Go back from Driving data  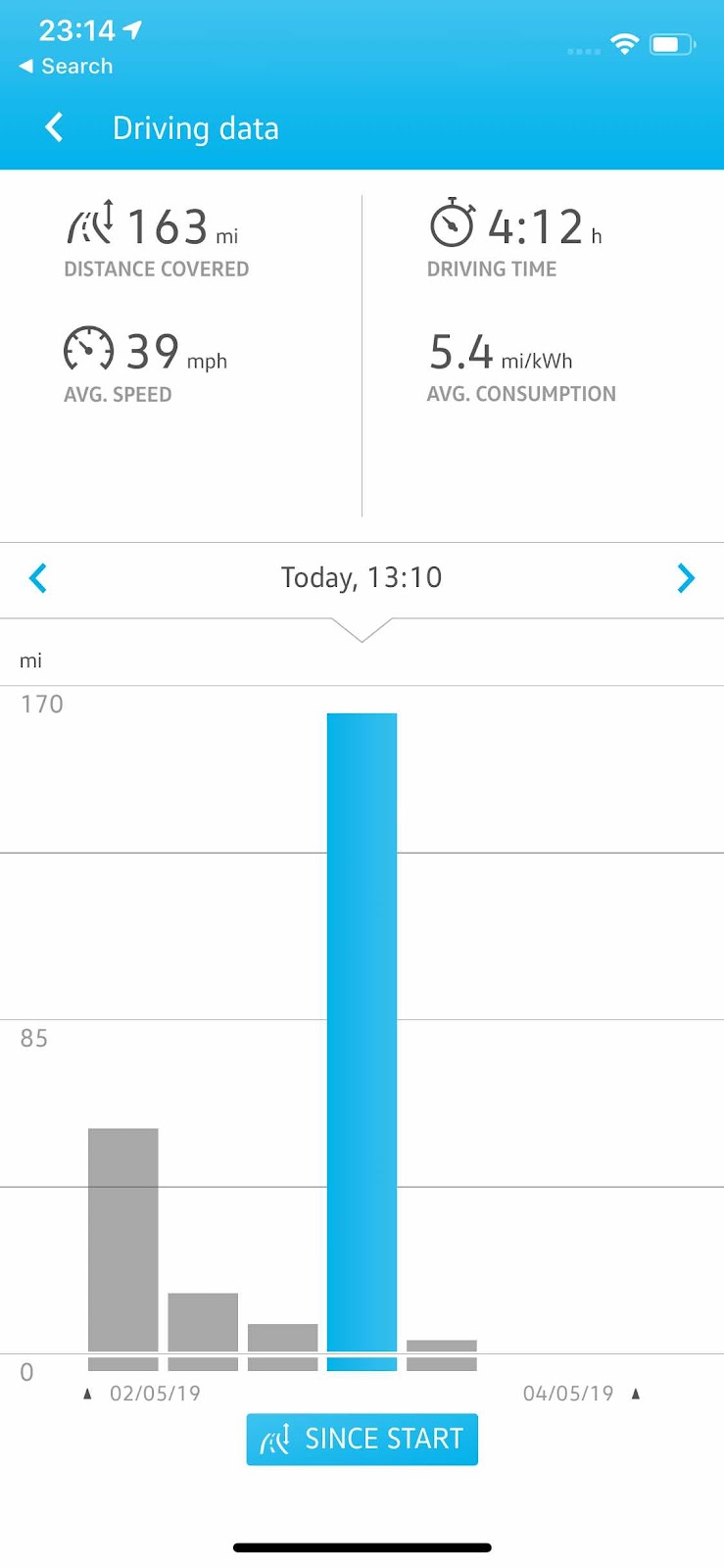(x=55, y=127)
